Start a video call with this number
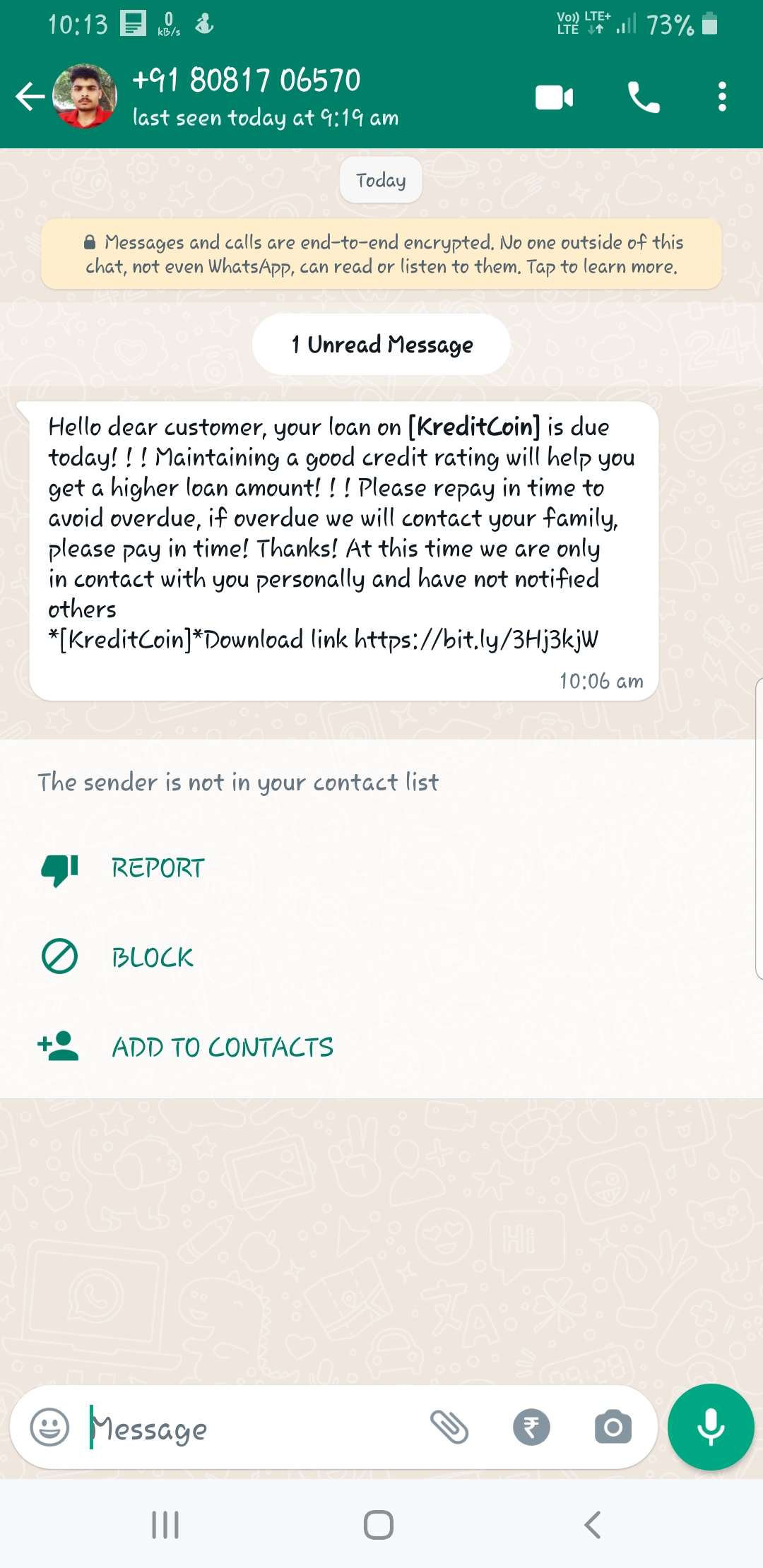 pyautogui.click(x=554, y=97)
